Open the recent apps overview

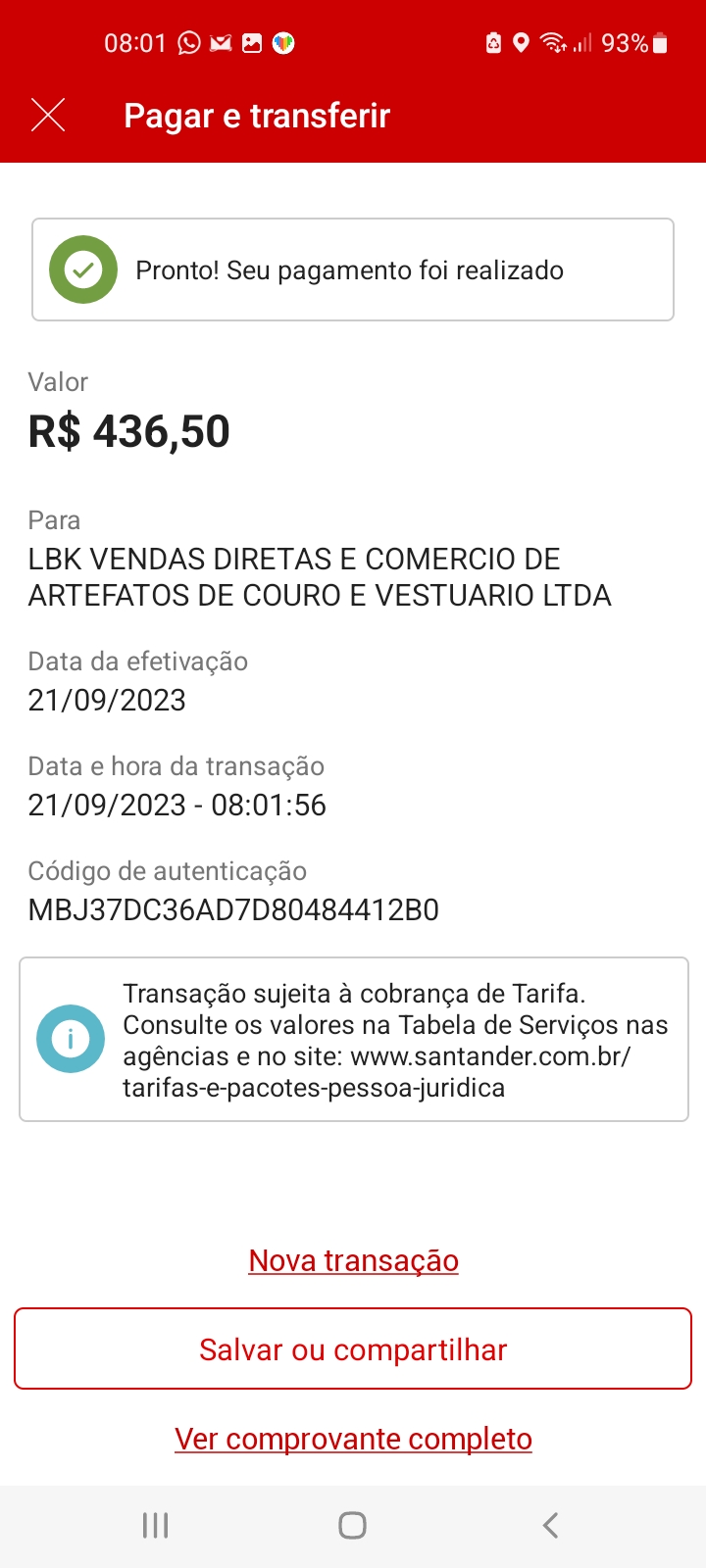pos(156,1525)
